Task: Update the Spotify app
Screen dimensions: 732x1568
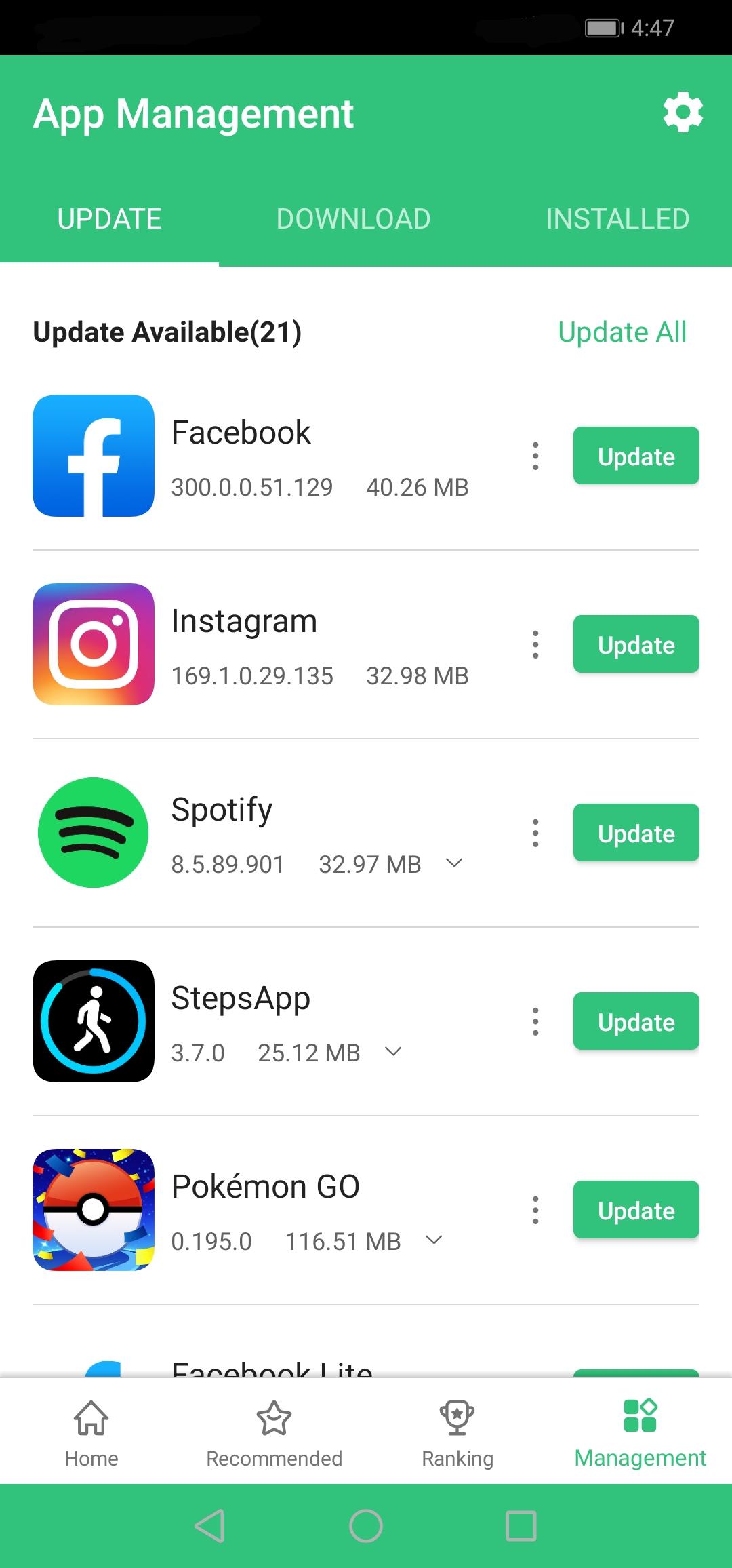Action: point(636,833)
